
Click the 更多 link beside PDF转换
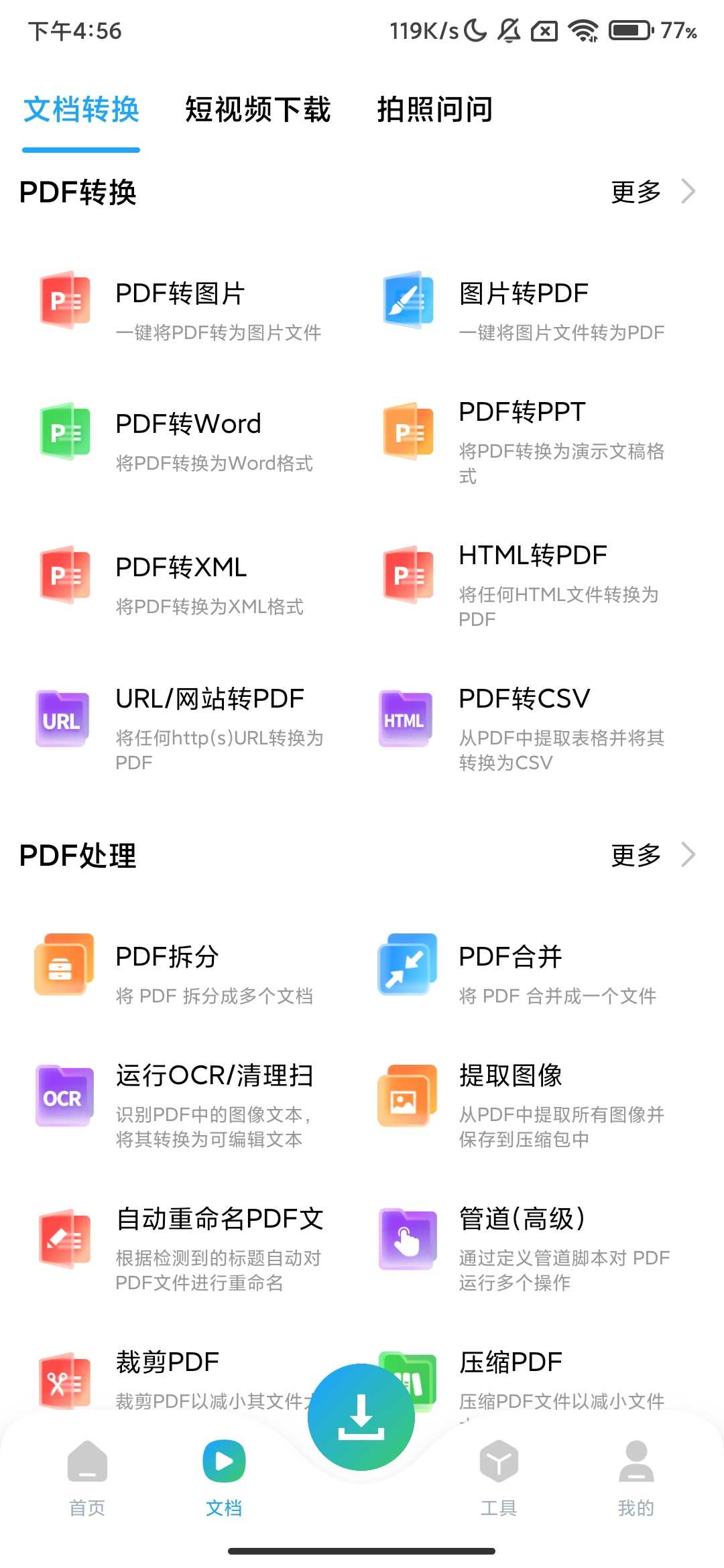[634, 192]
